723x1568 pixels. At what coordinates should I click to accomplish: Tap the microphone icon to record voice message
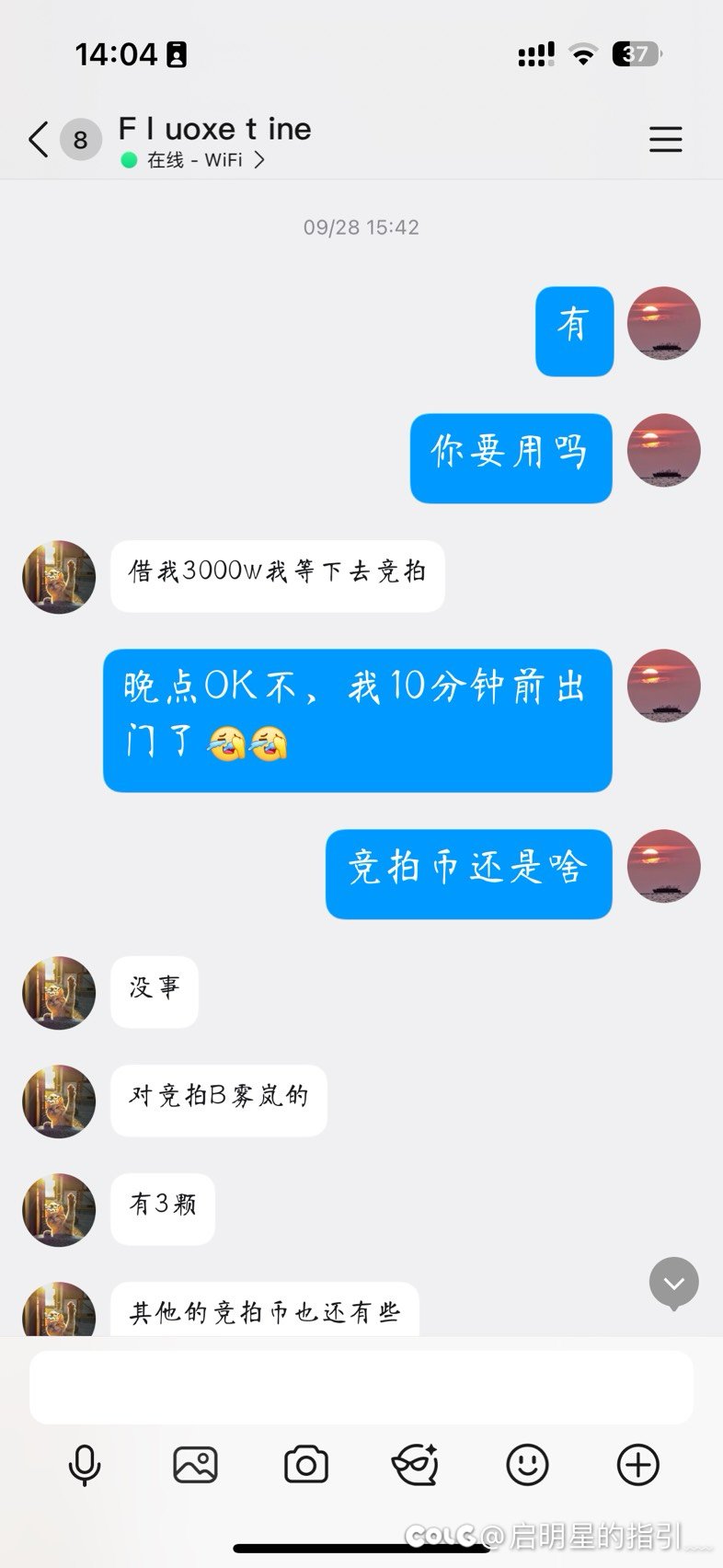(85, 1465)
